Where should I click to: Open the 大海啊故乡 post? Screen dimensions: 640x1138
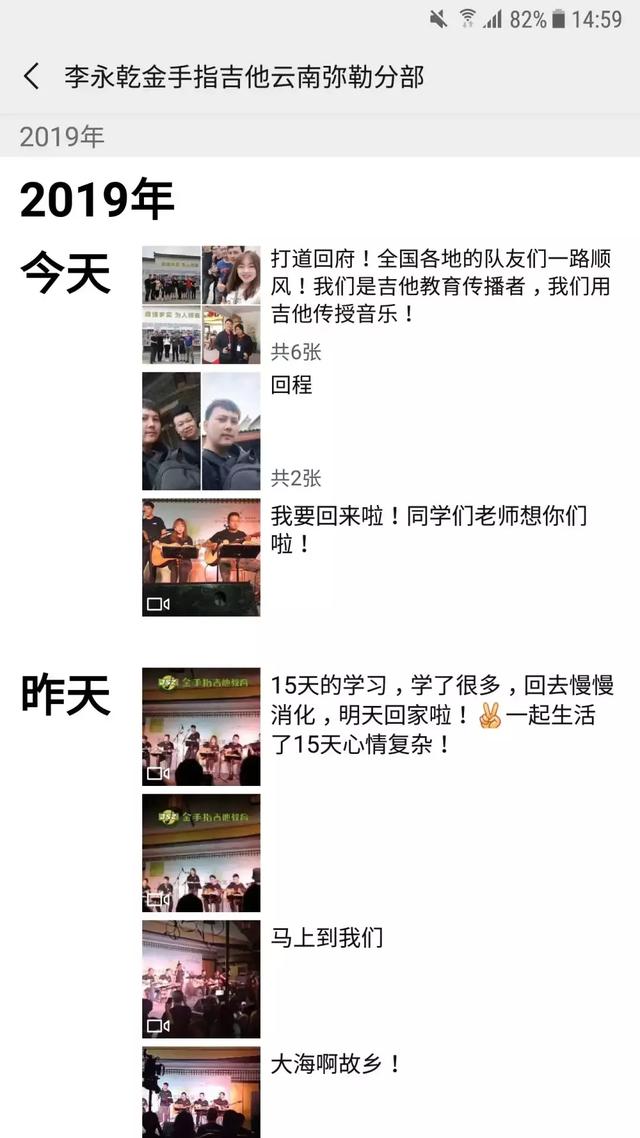pyautogui.click(x=201, y=1092)
